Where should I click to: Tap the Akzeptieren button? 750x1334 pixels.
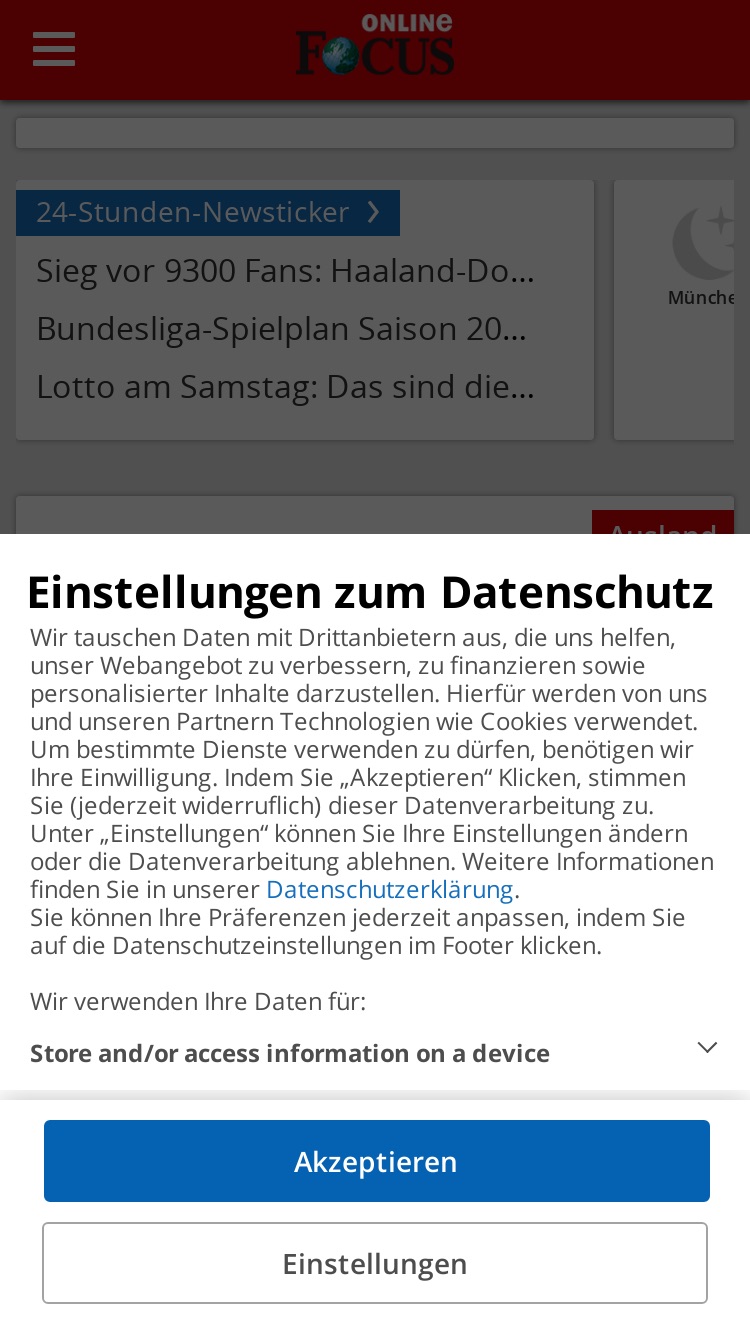coord(376,1161)
